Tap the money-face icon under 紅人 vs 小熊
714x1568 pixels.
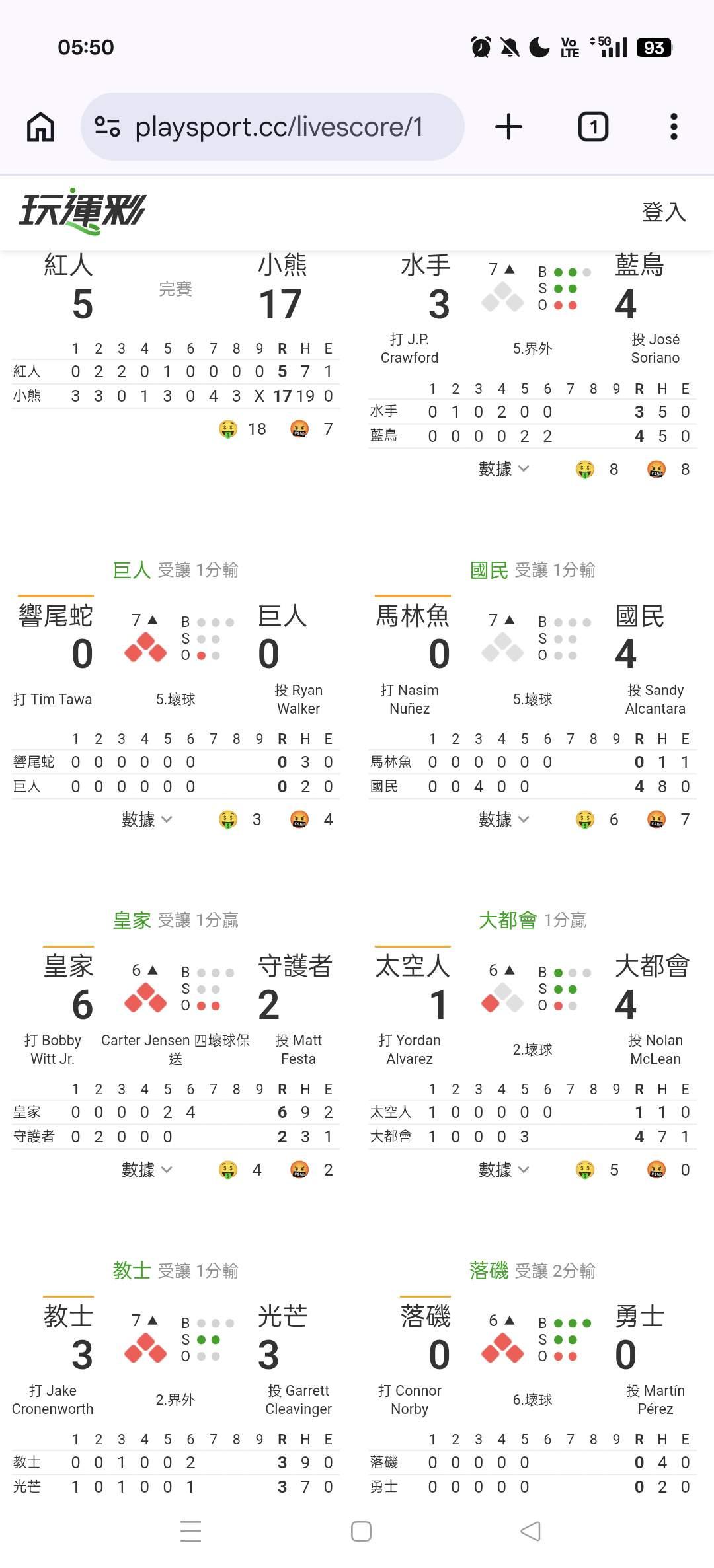click(228, 429)
